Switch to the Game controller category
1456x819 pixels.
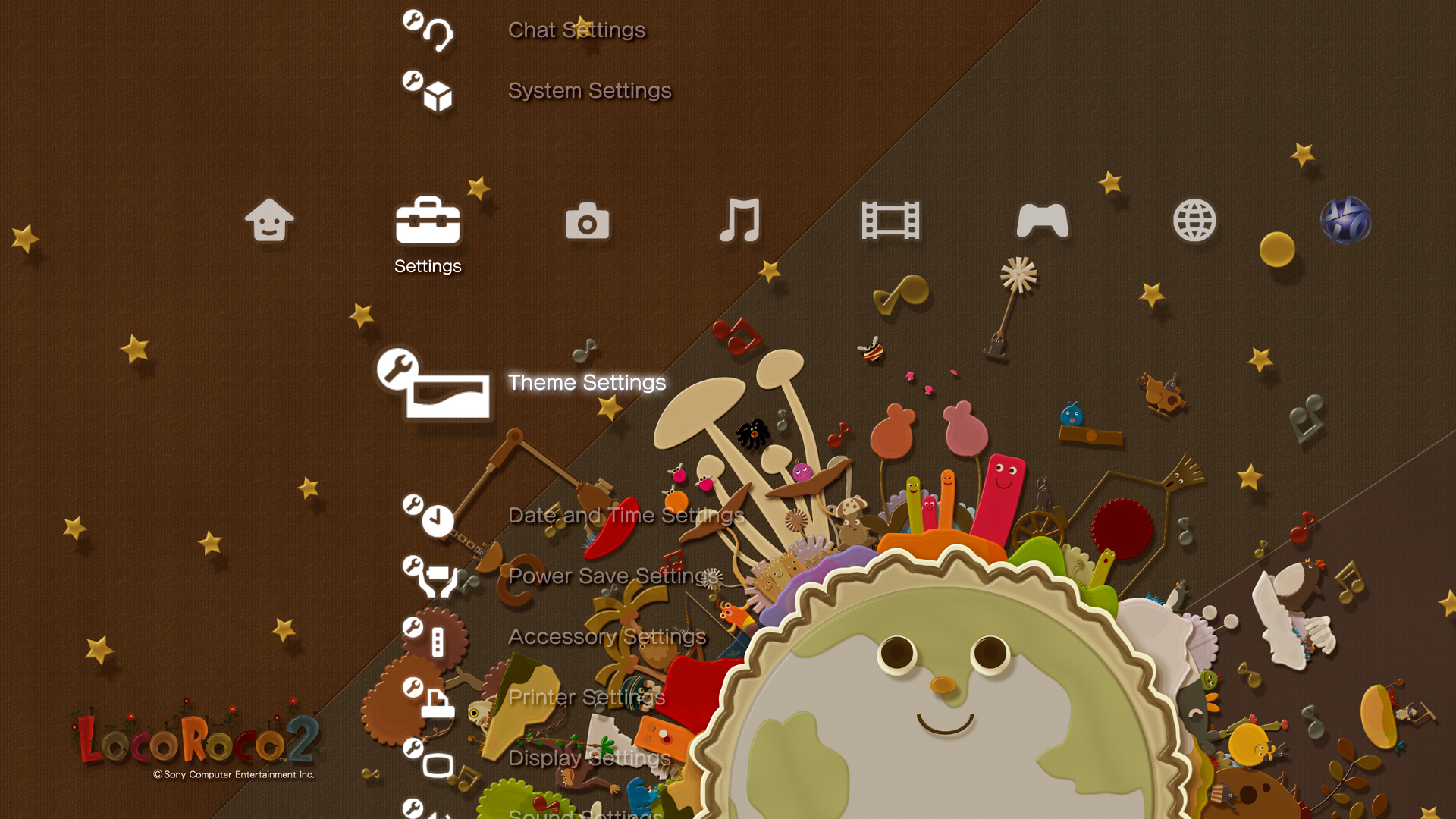click(1042, 221)
